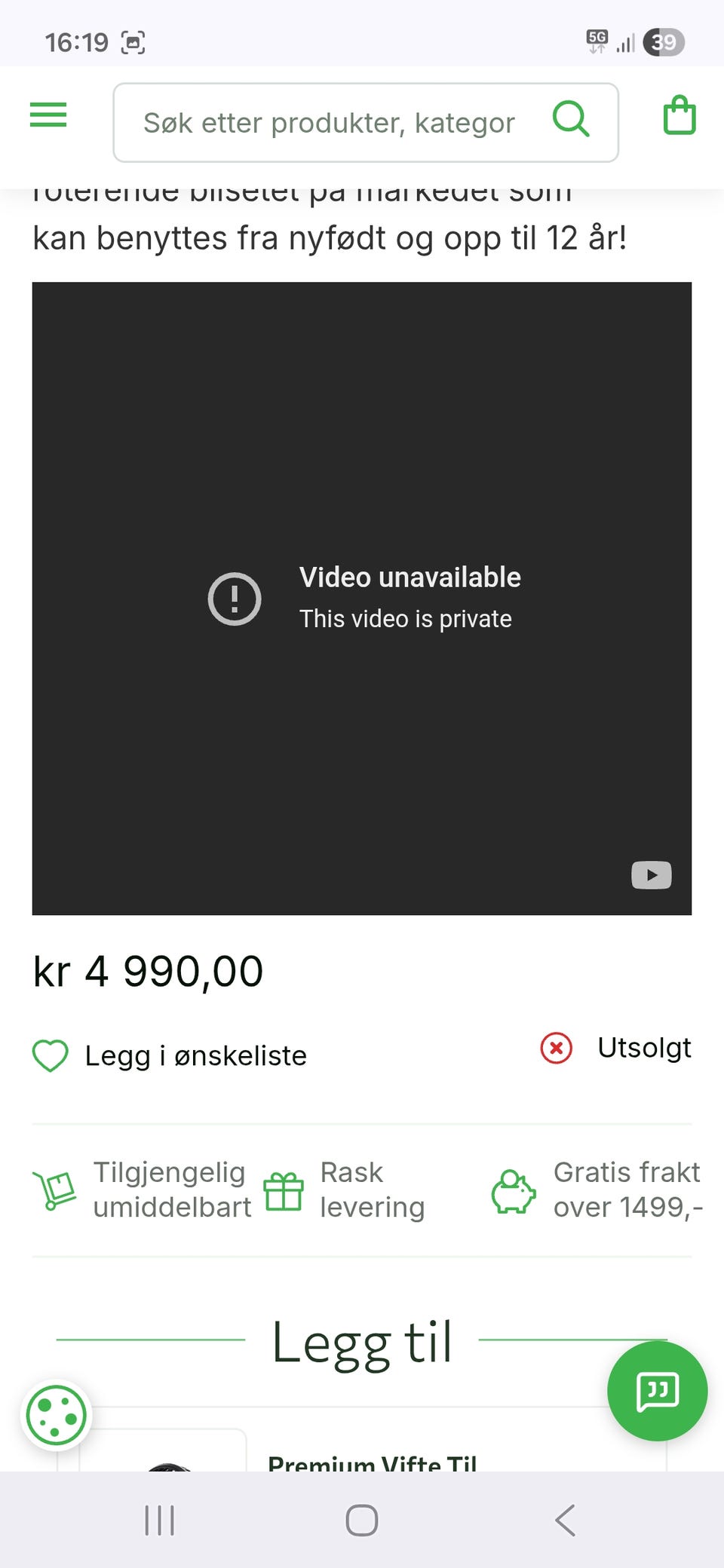Open recent apps from the navigation bar
The image size is (724, 1568).
tap(159, 1520)
